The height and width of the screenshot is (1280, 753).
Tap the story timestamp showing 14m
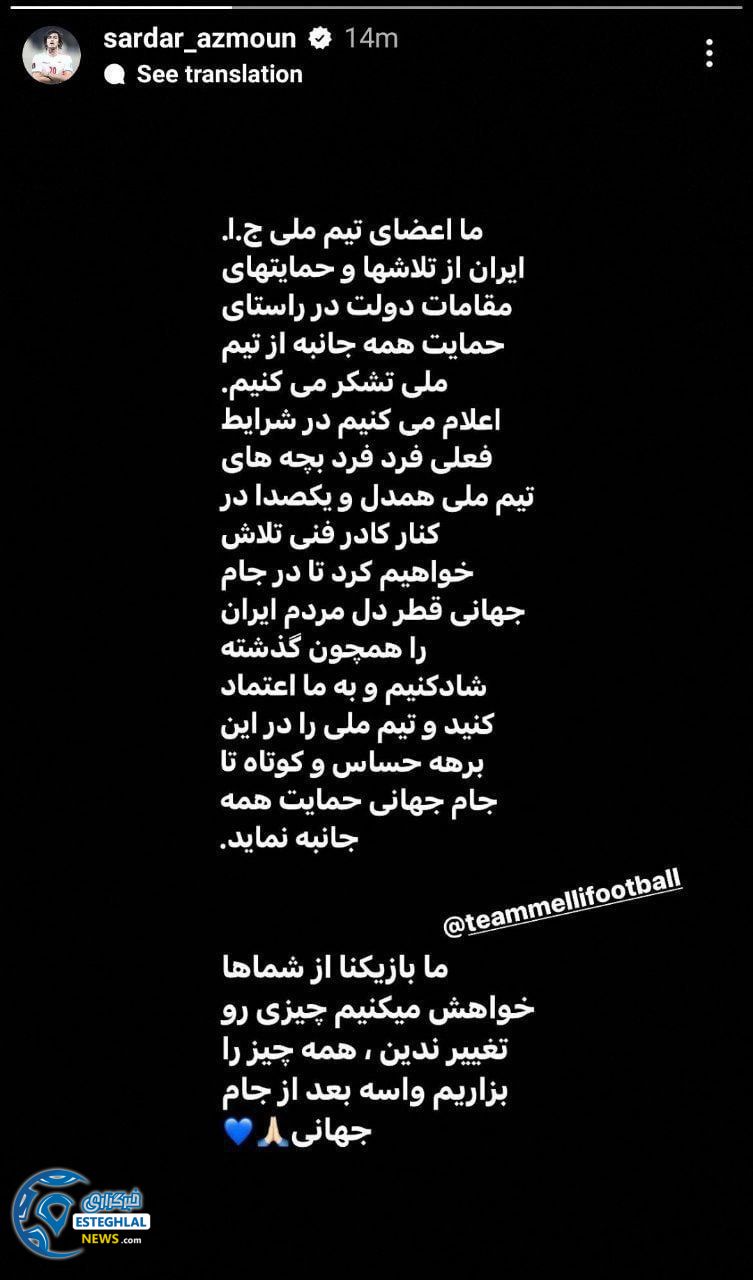coord(371,40)
